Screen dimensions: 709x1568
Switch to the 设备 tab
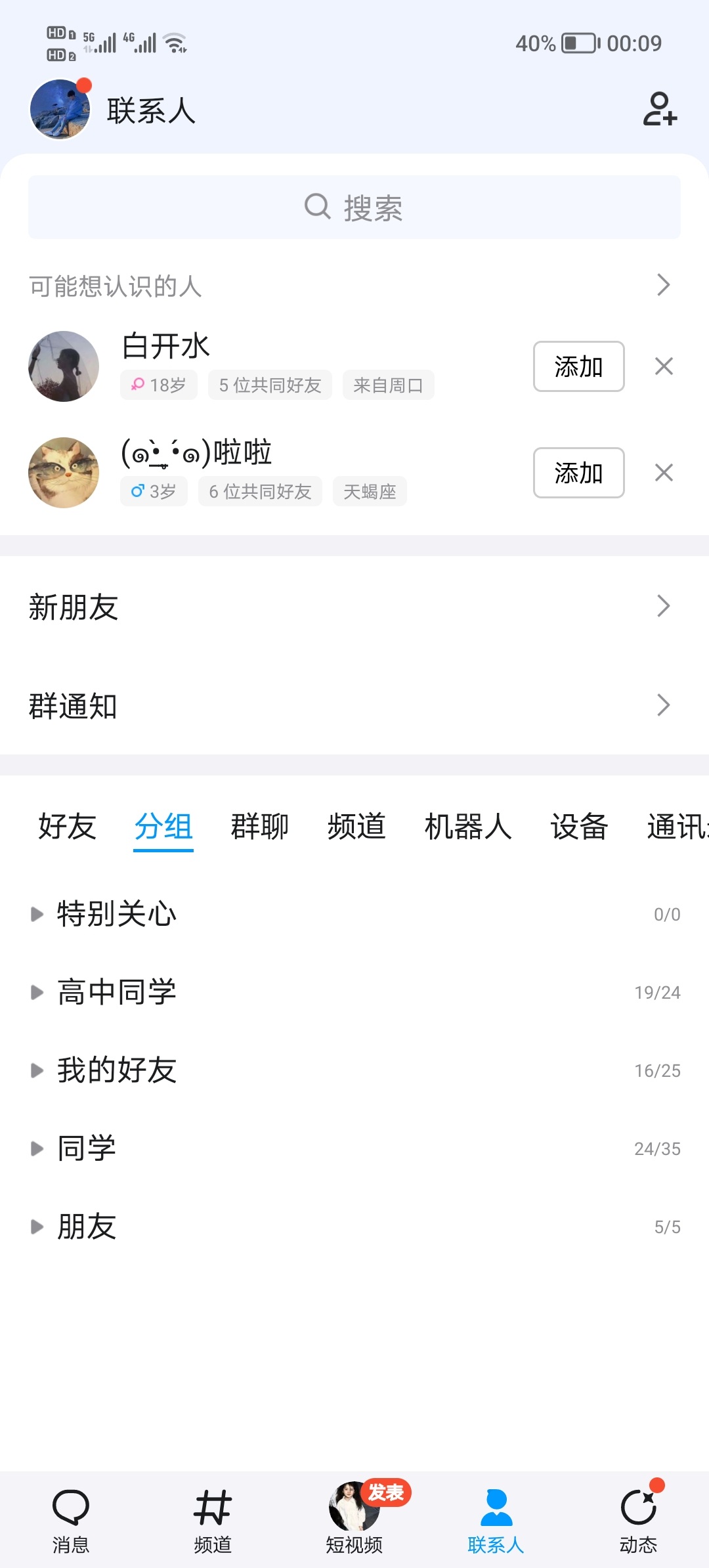tap(579, 827)
